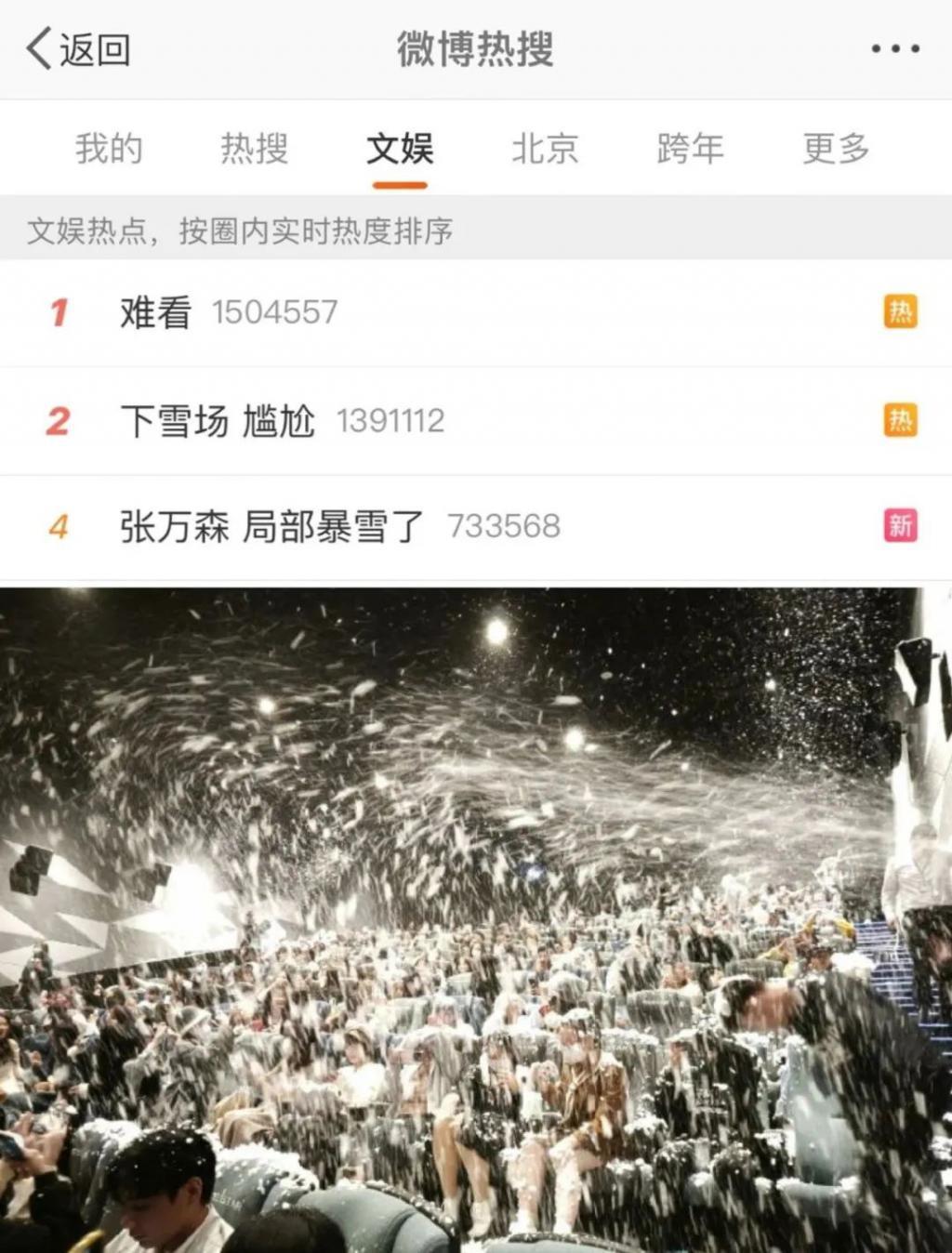Open the 张万森 局部暴雪了 topic
Image resolution: width=952 pixels, height=1253 pixels.
click(x=272, y=525)
